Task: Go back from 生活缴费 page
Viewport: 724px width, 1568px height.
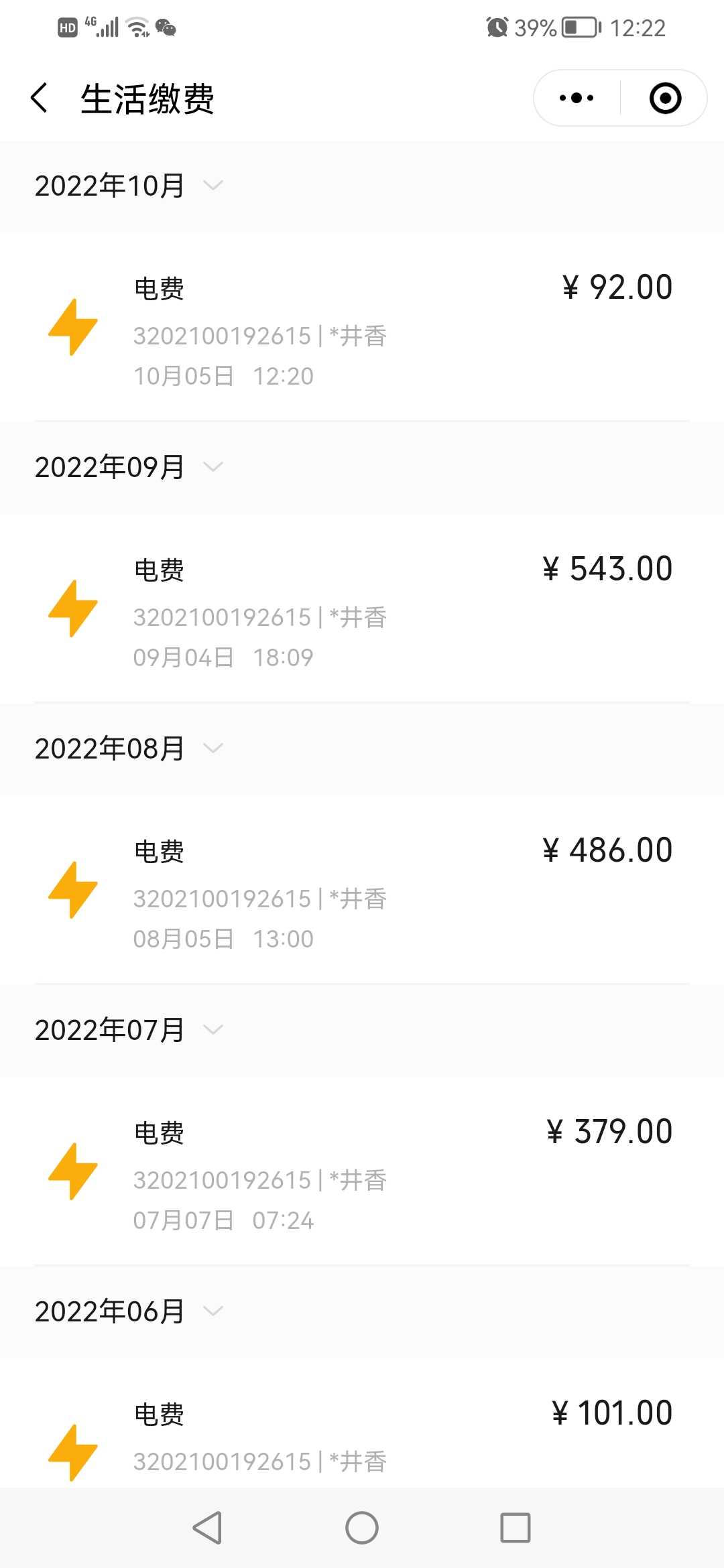Action: click(40, 99)
